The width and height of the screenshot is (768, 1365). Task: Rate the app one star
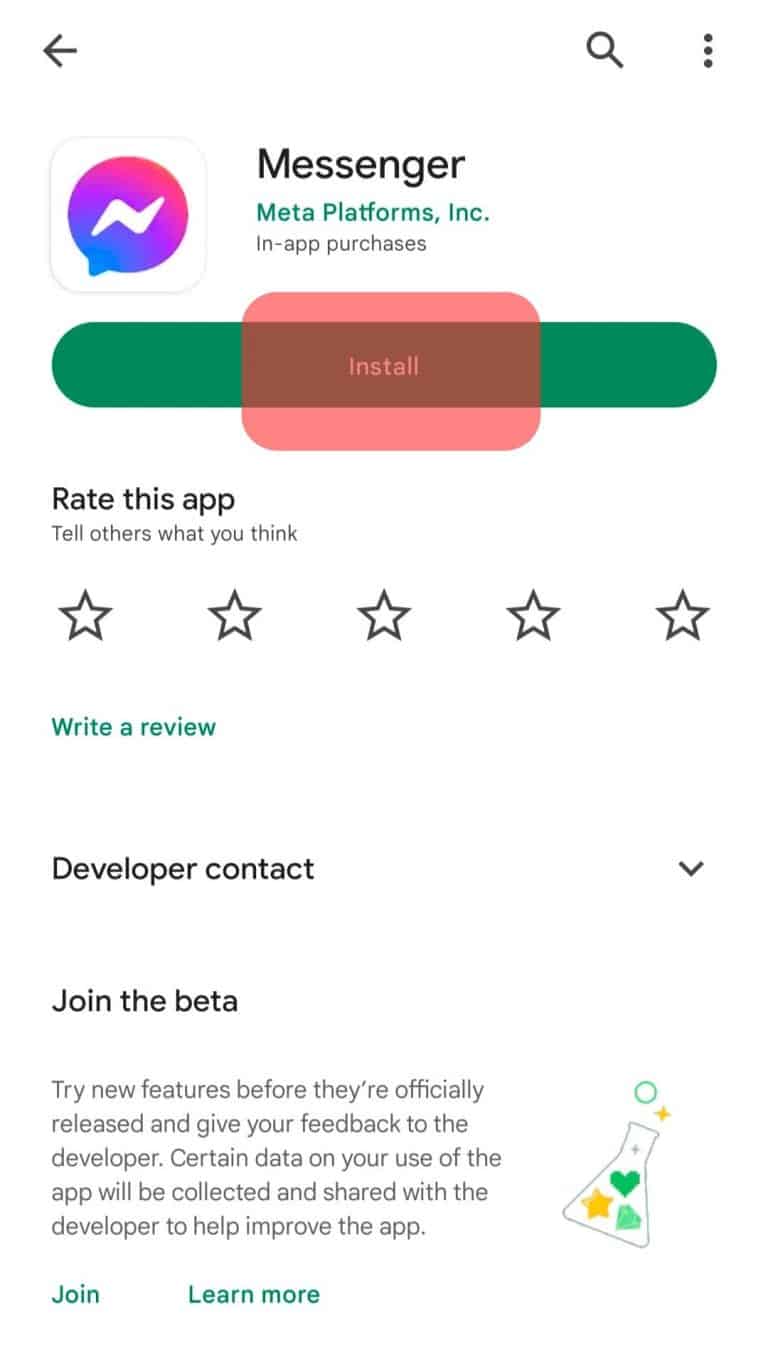point(86,615)
